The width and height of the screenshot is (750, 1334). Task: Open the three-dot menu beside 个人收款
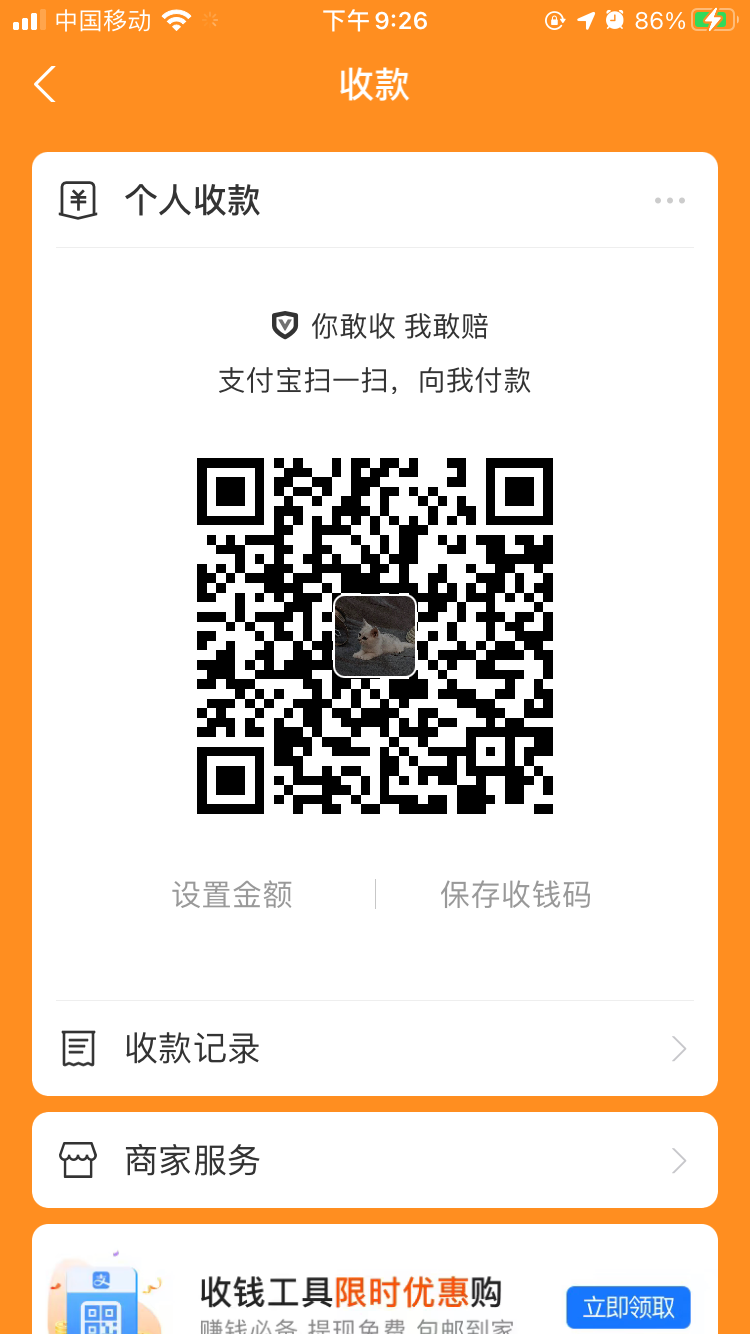pos(669,200)
